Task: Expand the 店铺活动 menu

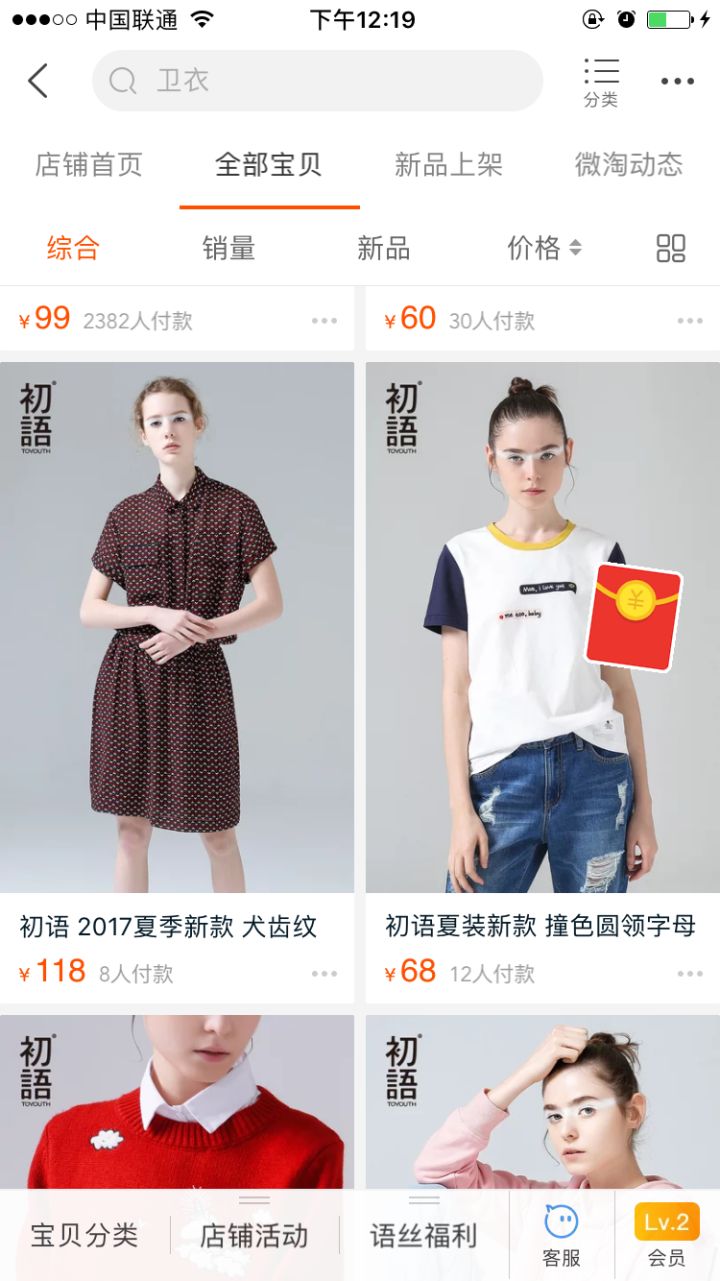Action: 254,1235
